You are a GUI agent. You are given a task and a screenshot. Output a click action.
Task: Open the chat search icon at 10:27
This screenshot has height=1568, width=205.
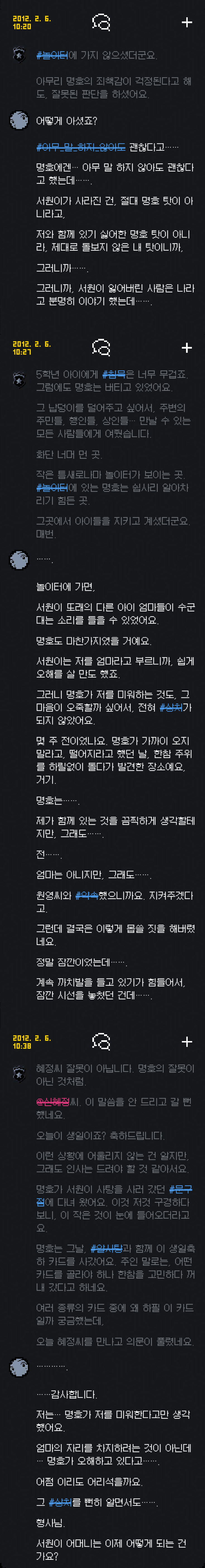(101, 347)
